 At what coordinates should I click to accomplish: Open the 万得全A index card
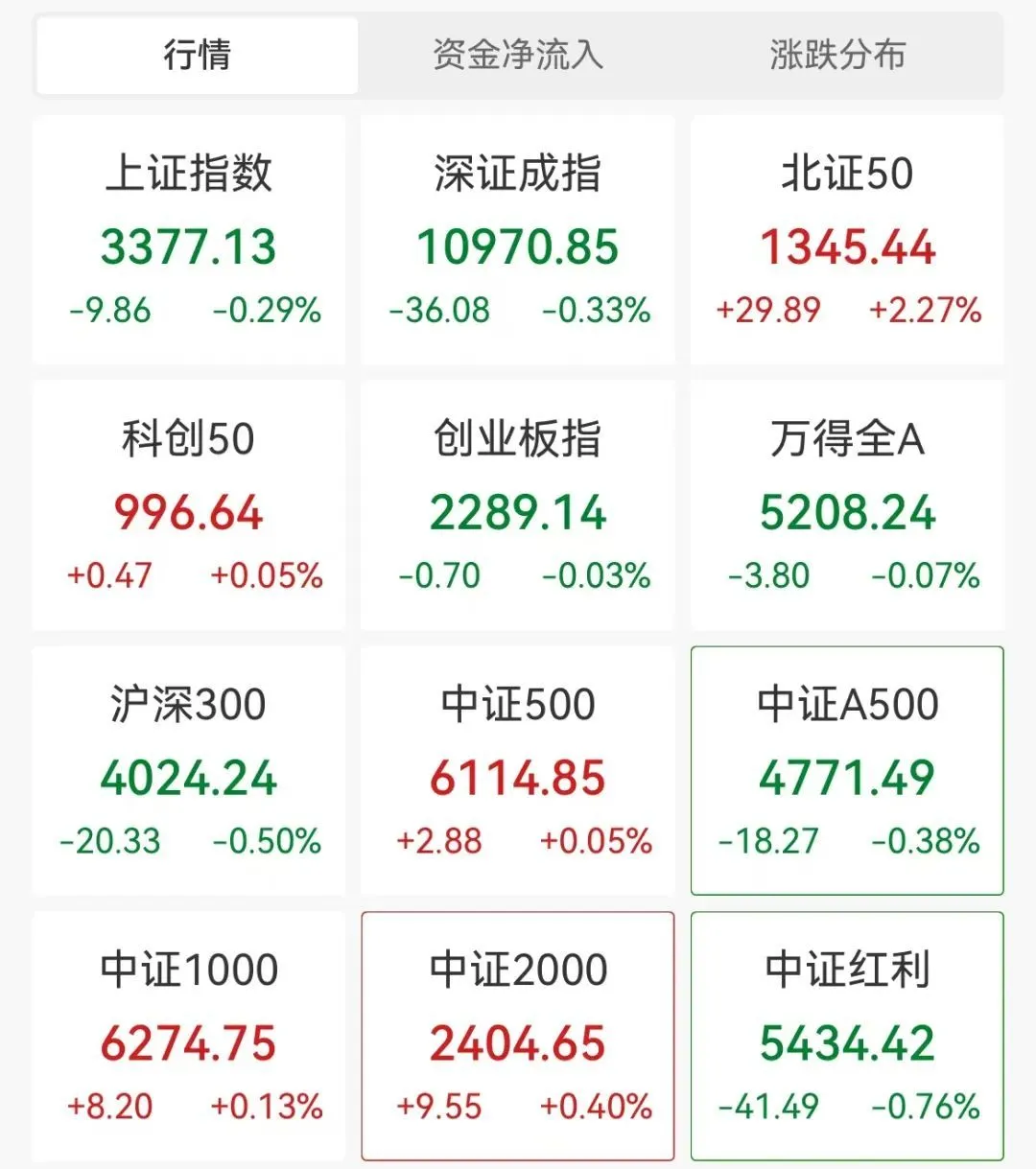847,505
